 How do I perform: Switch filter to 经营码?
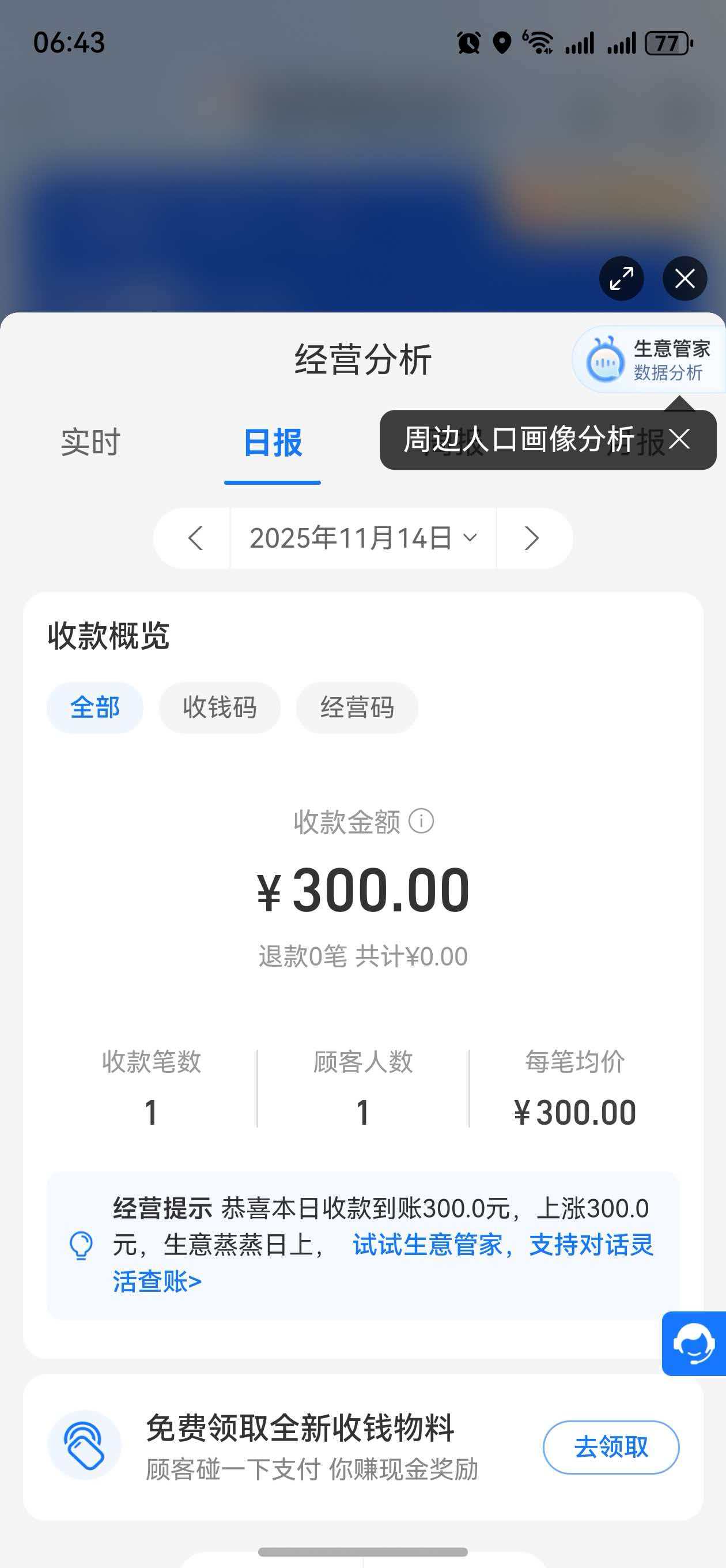click(x=357, y=707)
